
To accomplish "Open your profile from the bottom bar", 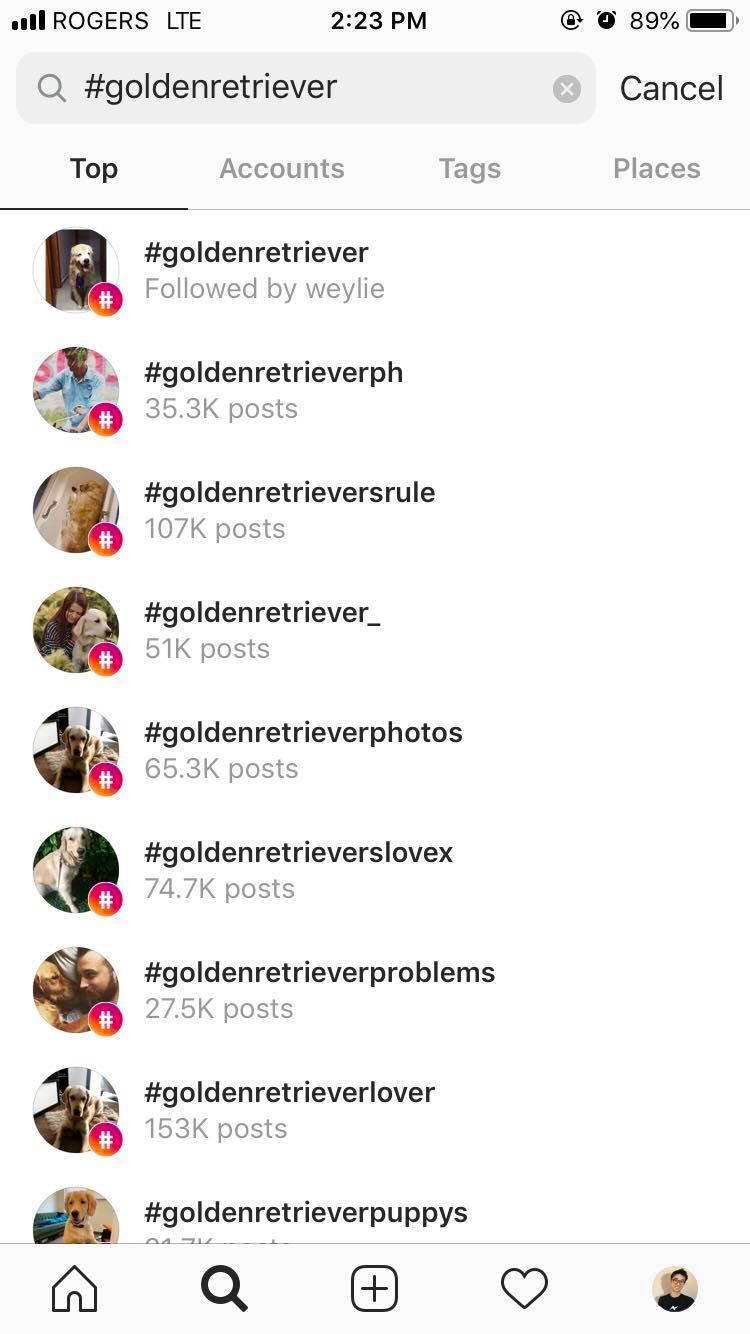I will 675,1289.
